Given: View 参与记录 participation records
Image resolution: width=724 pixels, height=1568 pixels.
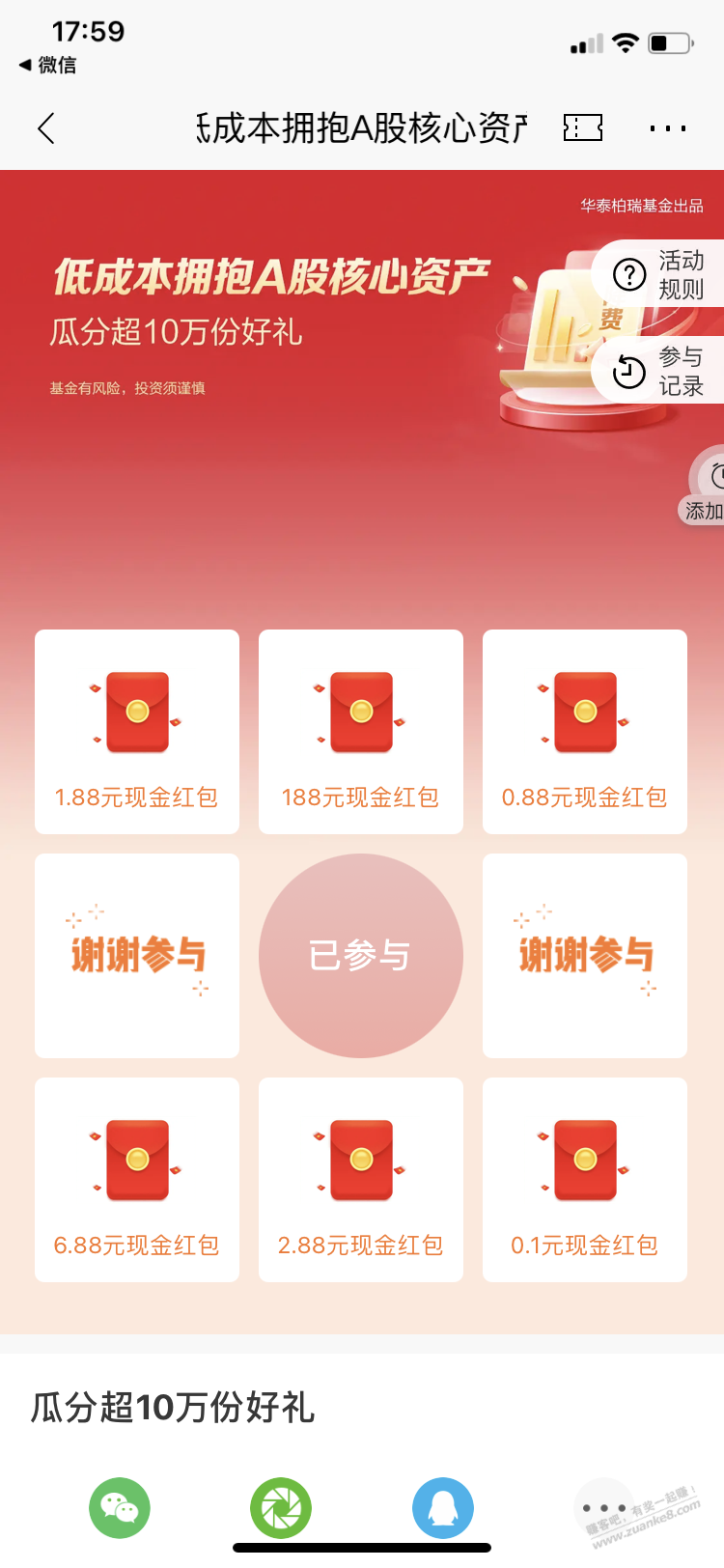Looking at the screenshot, I should (660, 371).
